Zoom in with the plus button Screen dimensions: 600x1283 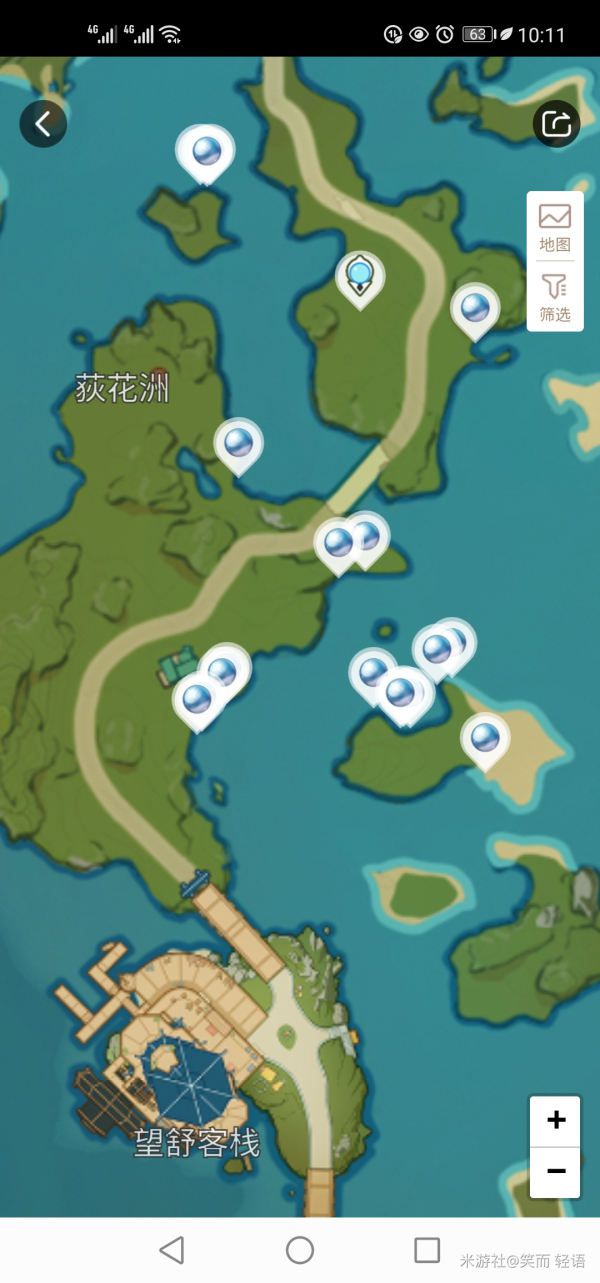[556, 1120]
